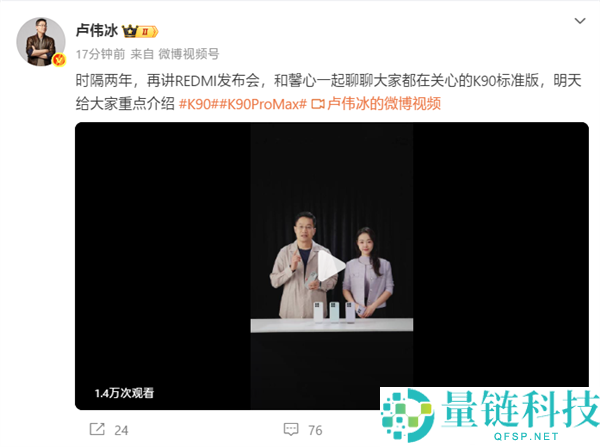Open the 微博视频号 source link

[187, 54]
